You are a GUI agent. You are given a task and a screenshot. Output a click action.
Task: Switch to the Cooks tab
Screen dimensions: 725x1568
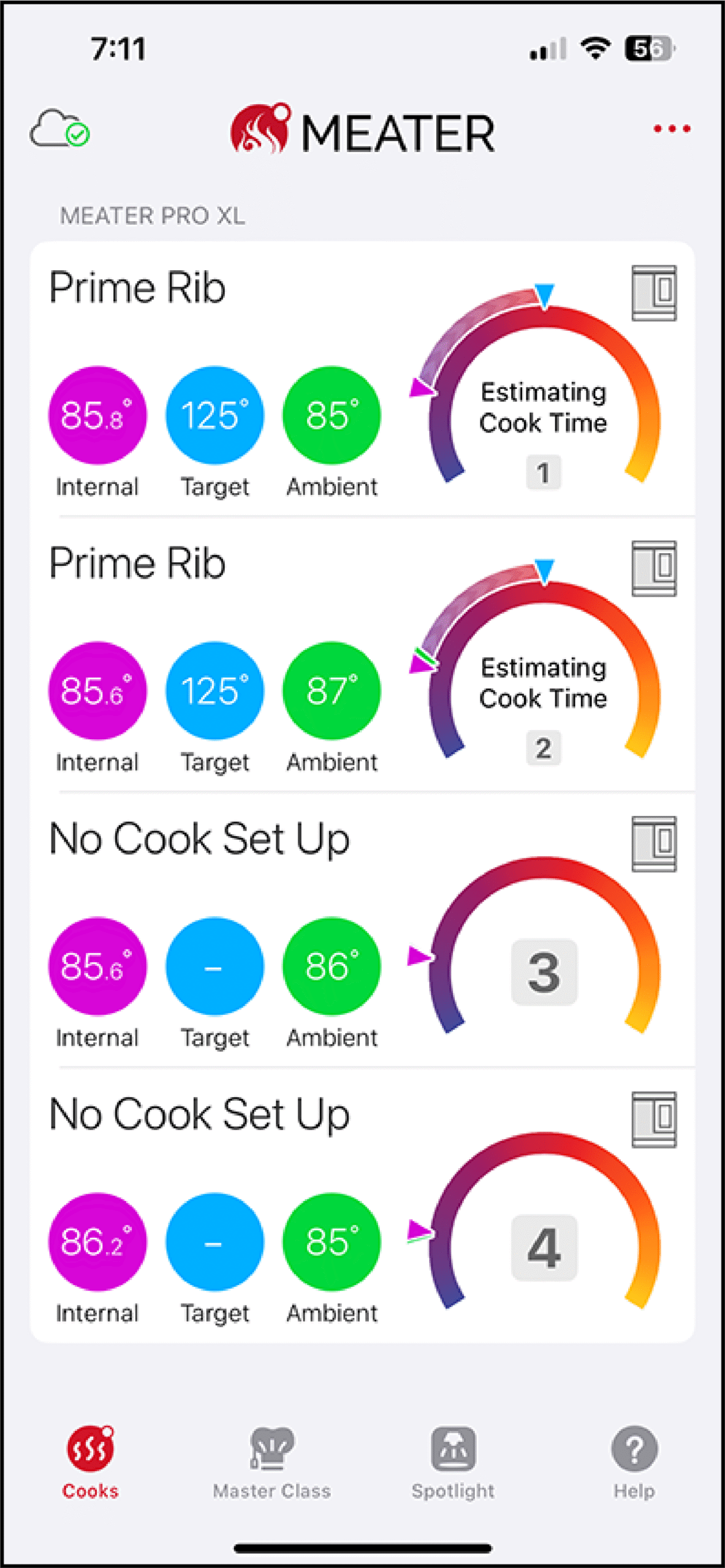point(90,1461)
